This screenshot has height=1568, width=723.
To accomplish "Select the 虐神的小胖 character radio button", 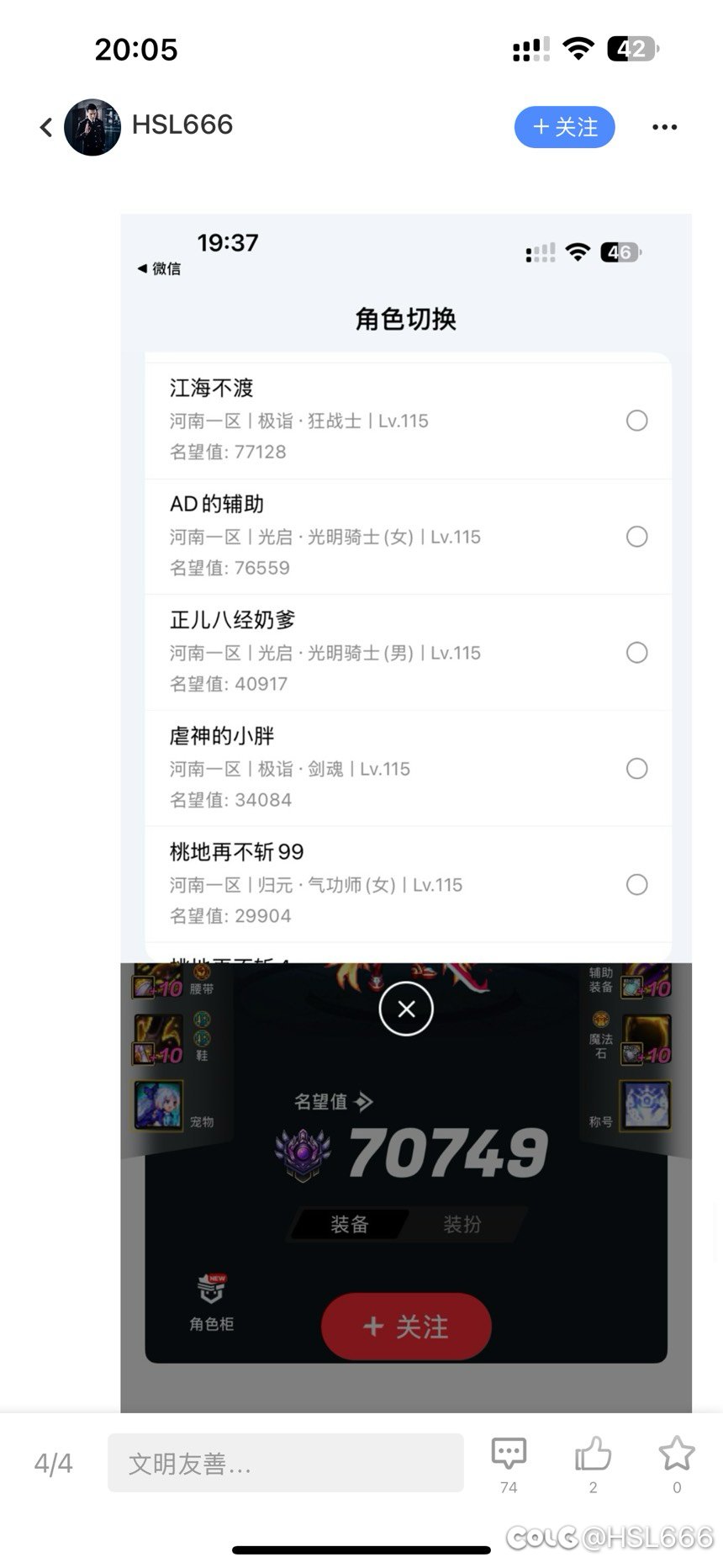I will coord(638,769).
